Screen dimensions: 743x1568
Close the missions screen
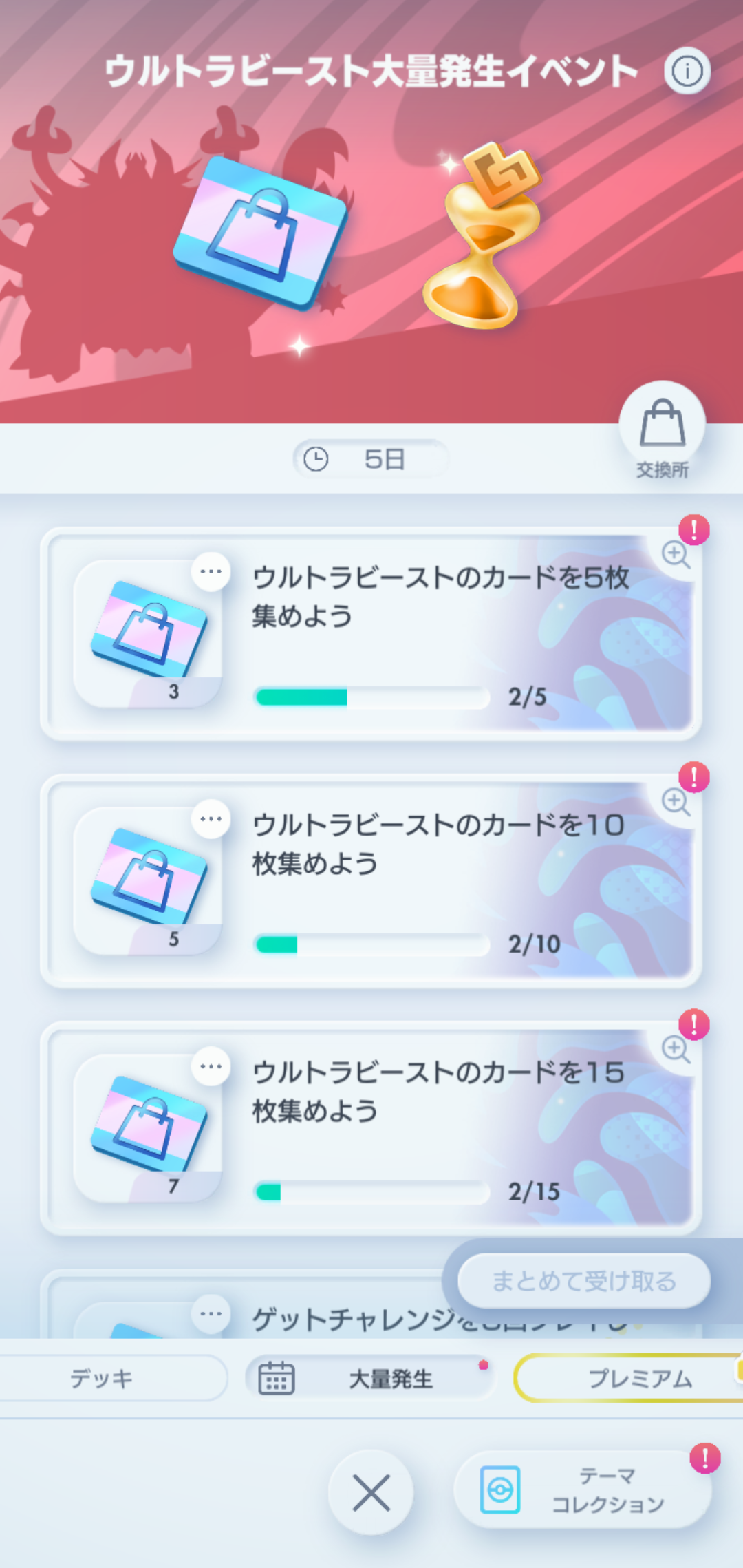[x=371, y=1492]
